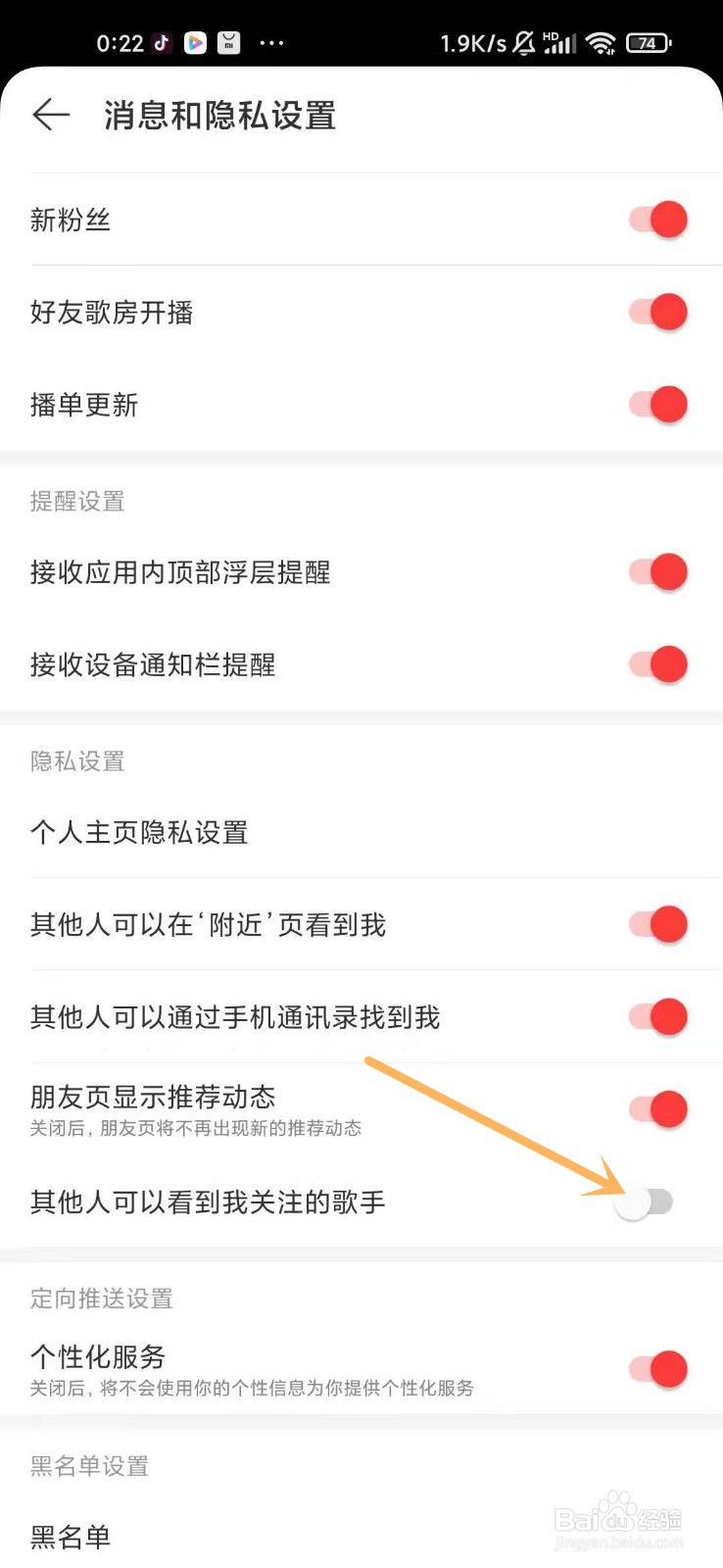Turn off 接收应用内顶部浮层提醒
723x1568 pixels.
(x=656, y=571)
